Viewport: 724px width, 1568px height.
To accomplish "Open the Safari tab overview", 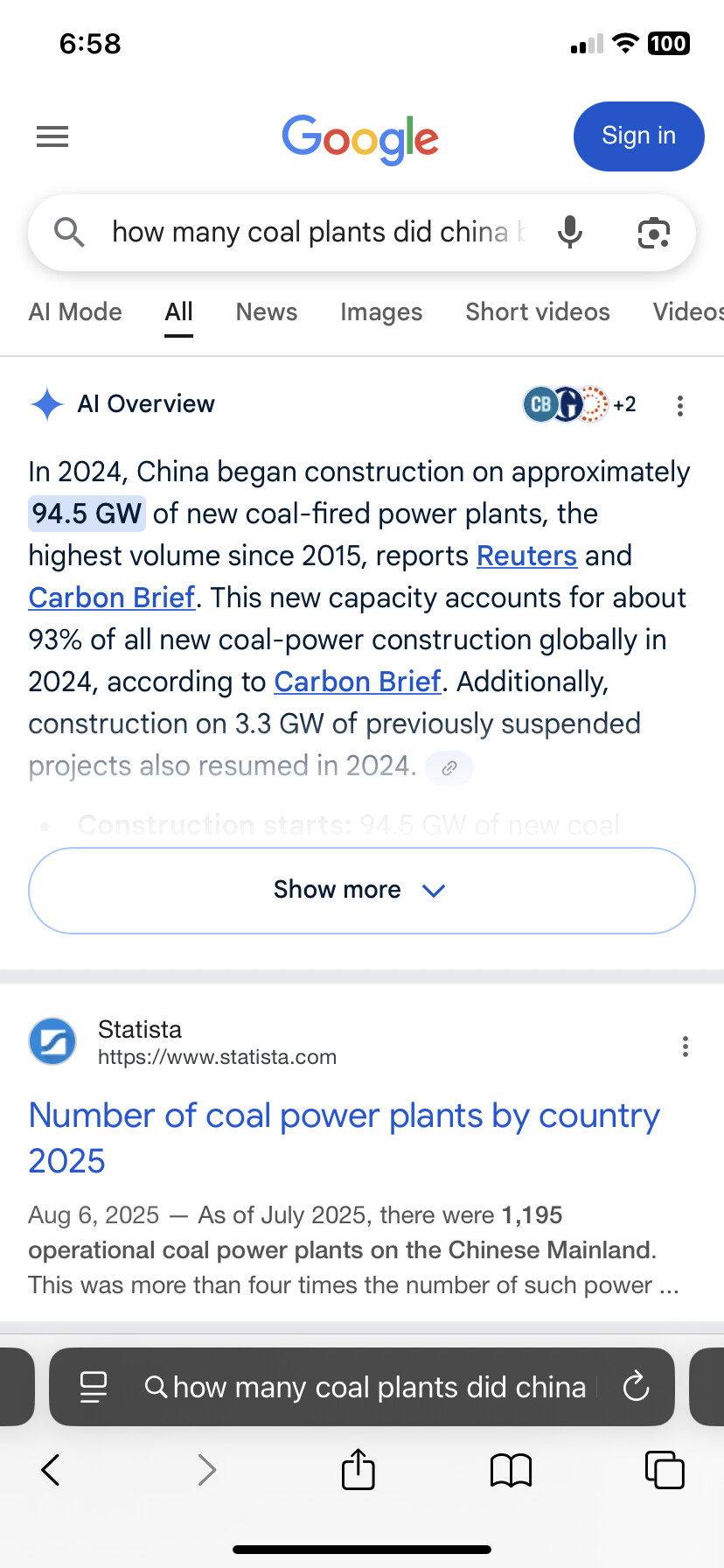I will [665, 1470].
